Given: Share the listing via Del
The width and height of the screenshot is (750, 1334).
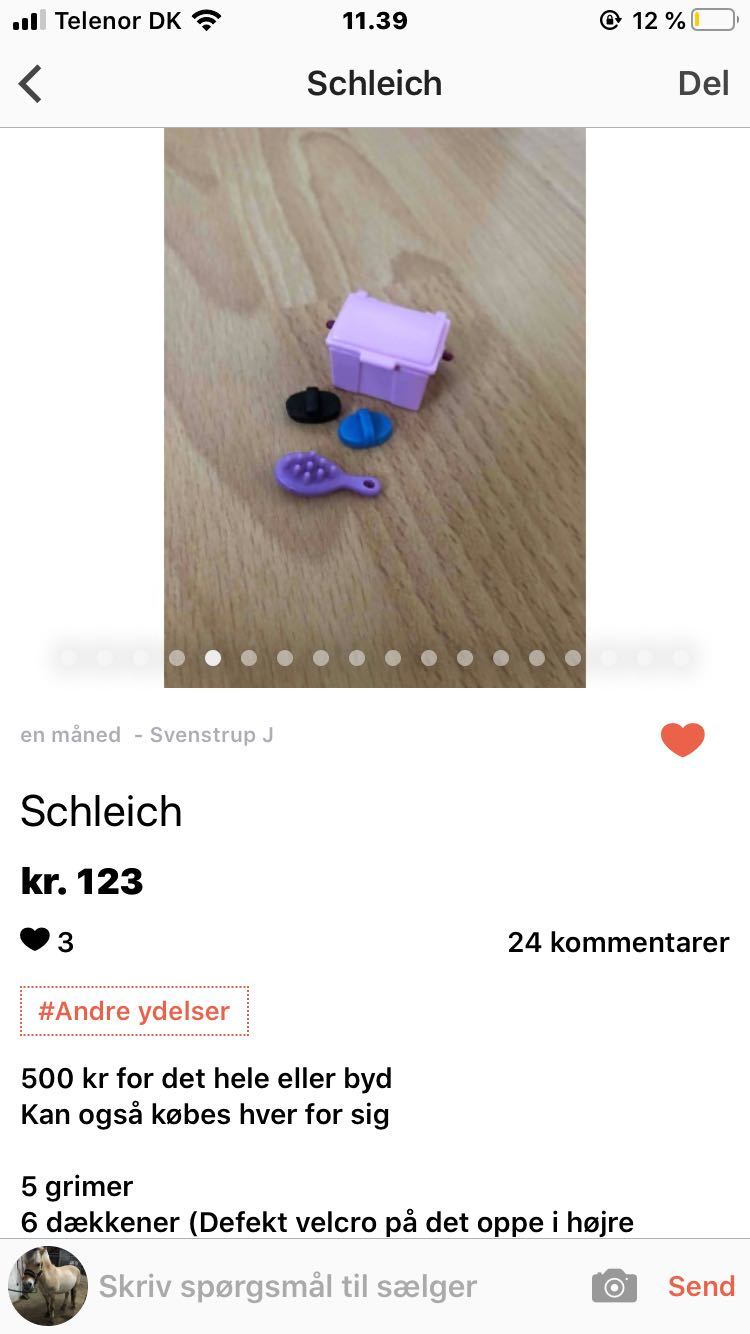Looking at the screenshot, I should coord(703,84).
